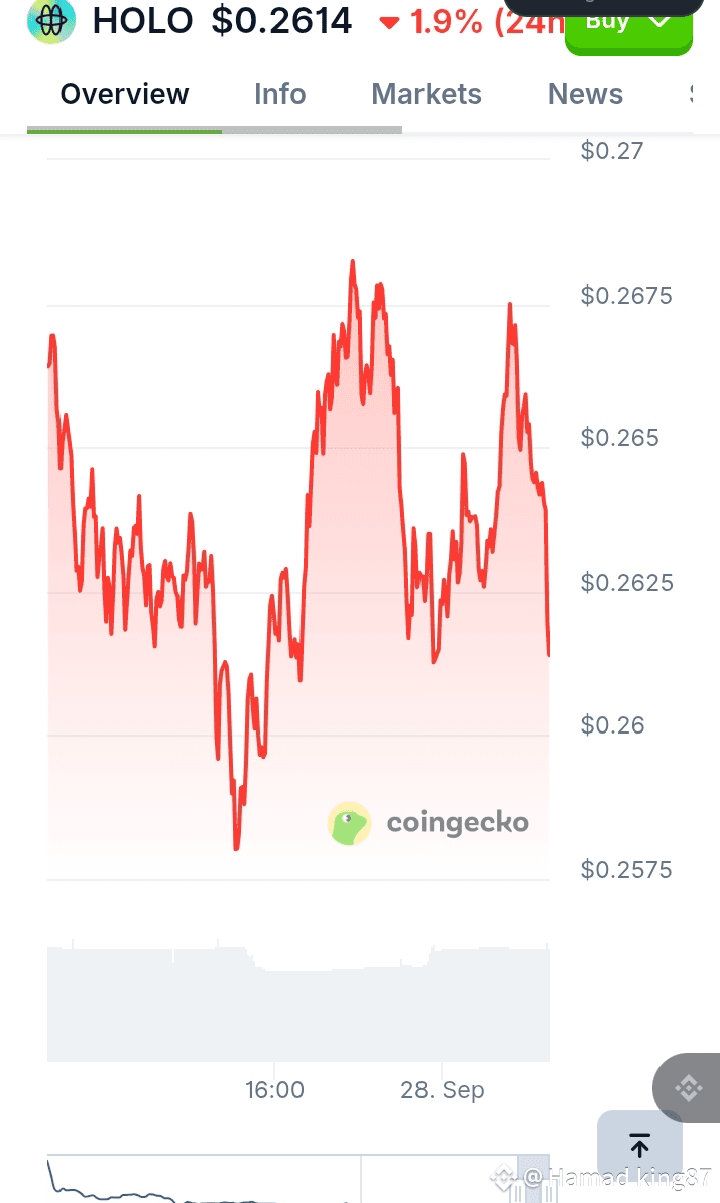
Task: Switch to the Overview tab
Action: (x=125, y=95)
